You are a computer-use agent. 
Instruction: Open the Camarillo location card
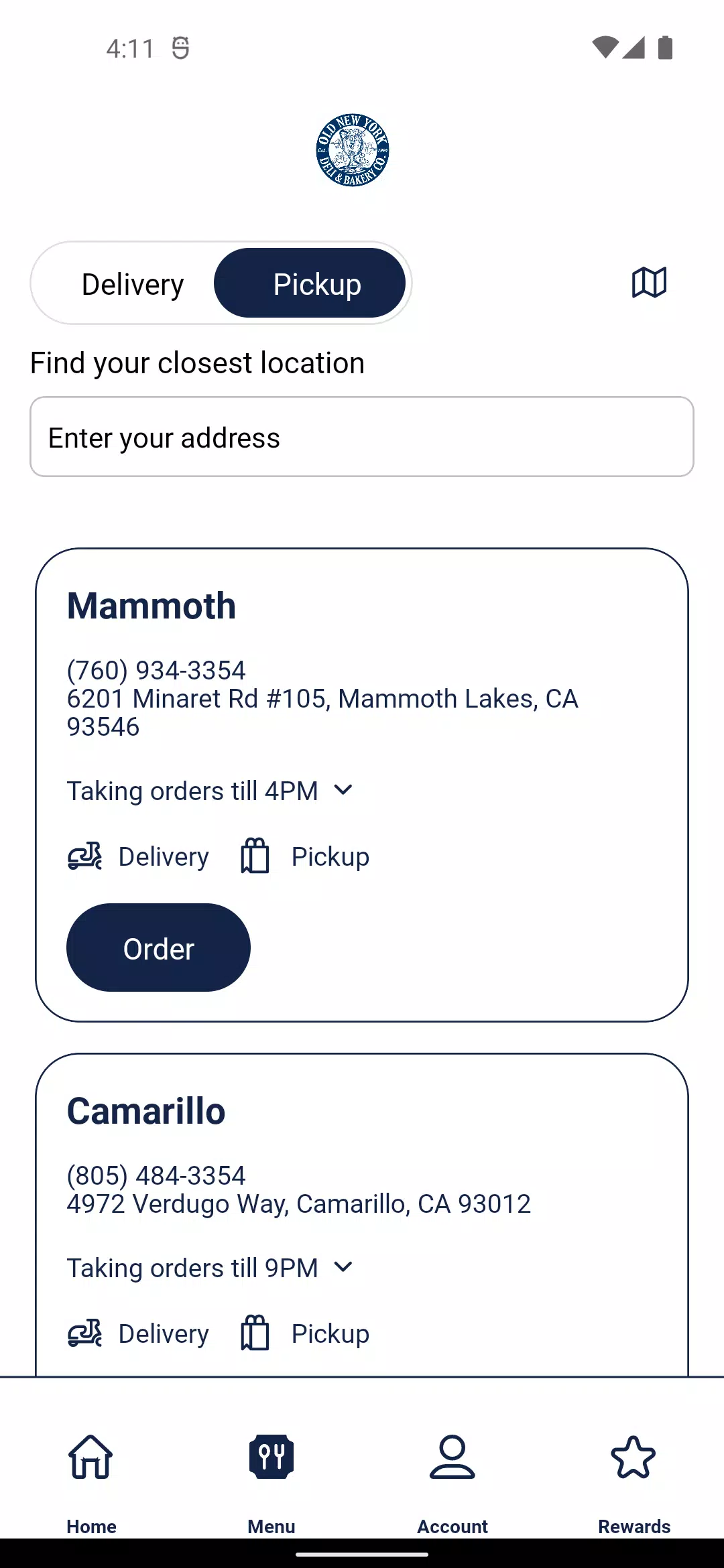[x=362, y=1214]
